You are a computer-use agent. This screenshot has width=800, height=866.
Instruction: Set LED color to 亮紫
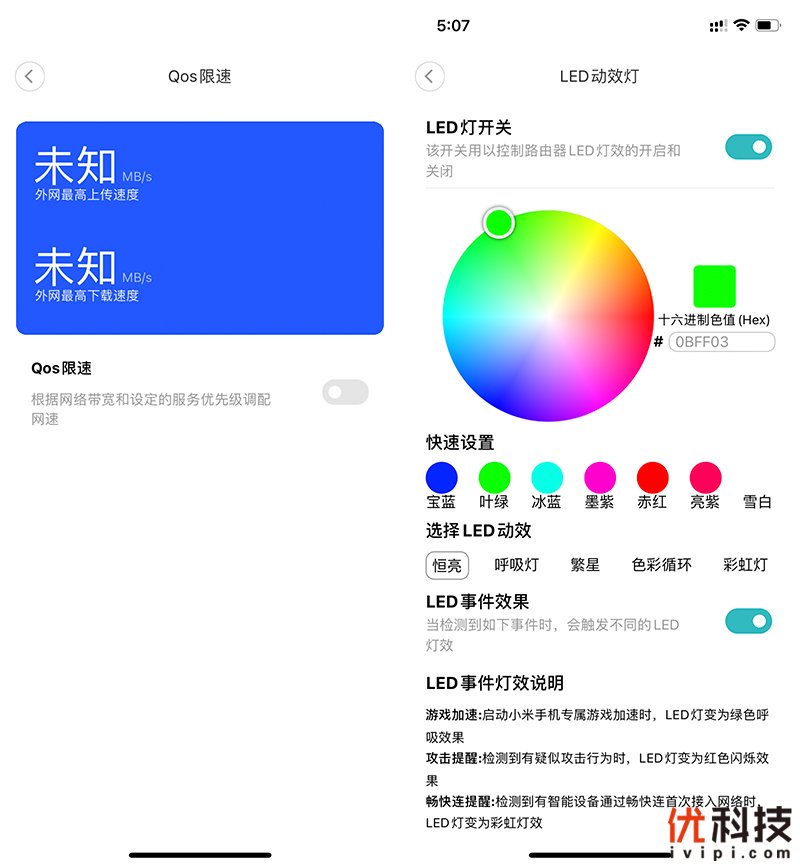coord(705,477)
